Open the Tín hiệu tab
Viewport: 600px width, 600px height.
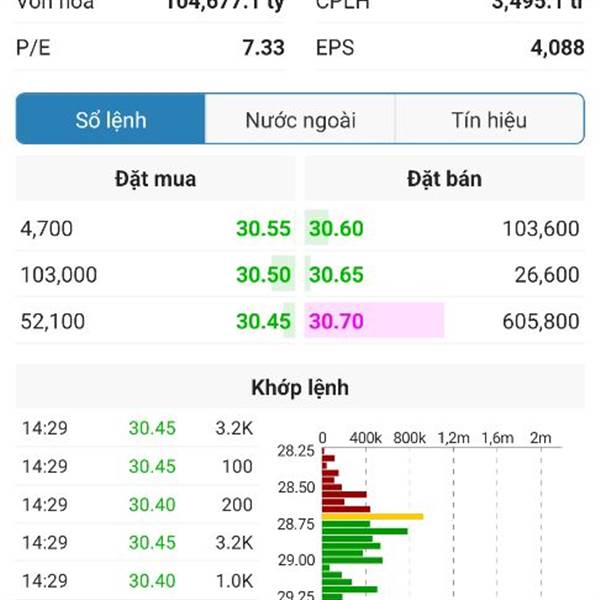(489, 120)
